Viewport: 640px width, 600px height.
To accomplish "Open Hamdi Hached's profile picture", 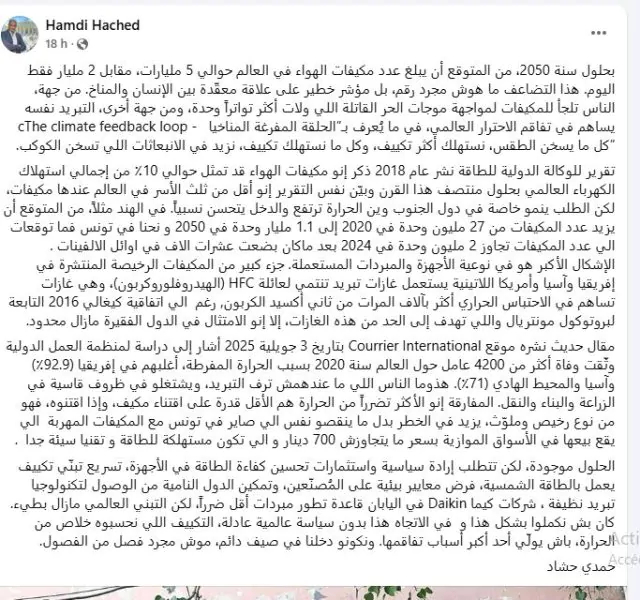I will tap(21, 37).
